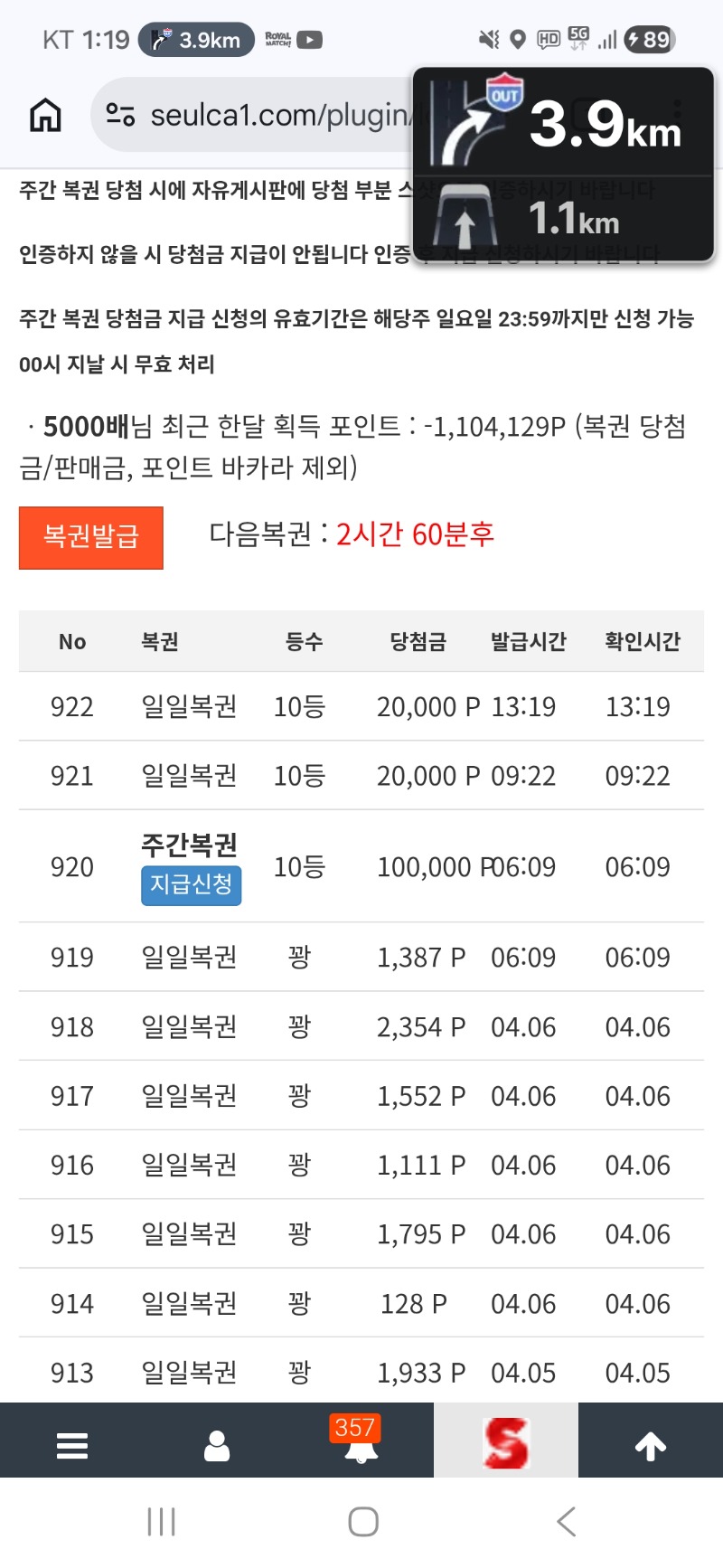The height and width of the screenshot is (1568, 723).
Task: Tap the orange 복권발급 button
Action: [x=91, y=537]
